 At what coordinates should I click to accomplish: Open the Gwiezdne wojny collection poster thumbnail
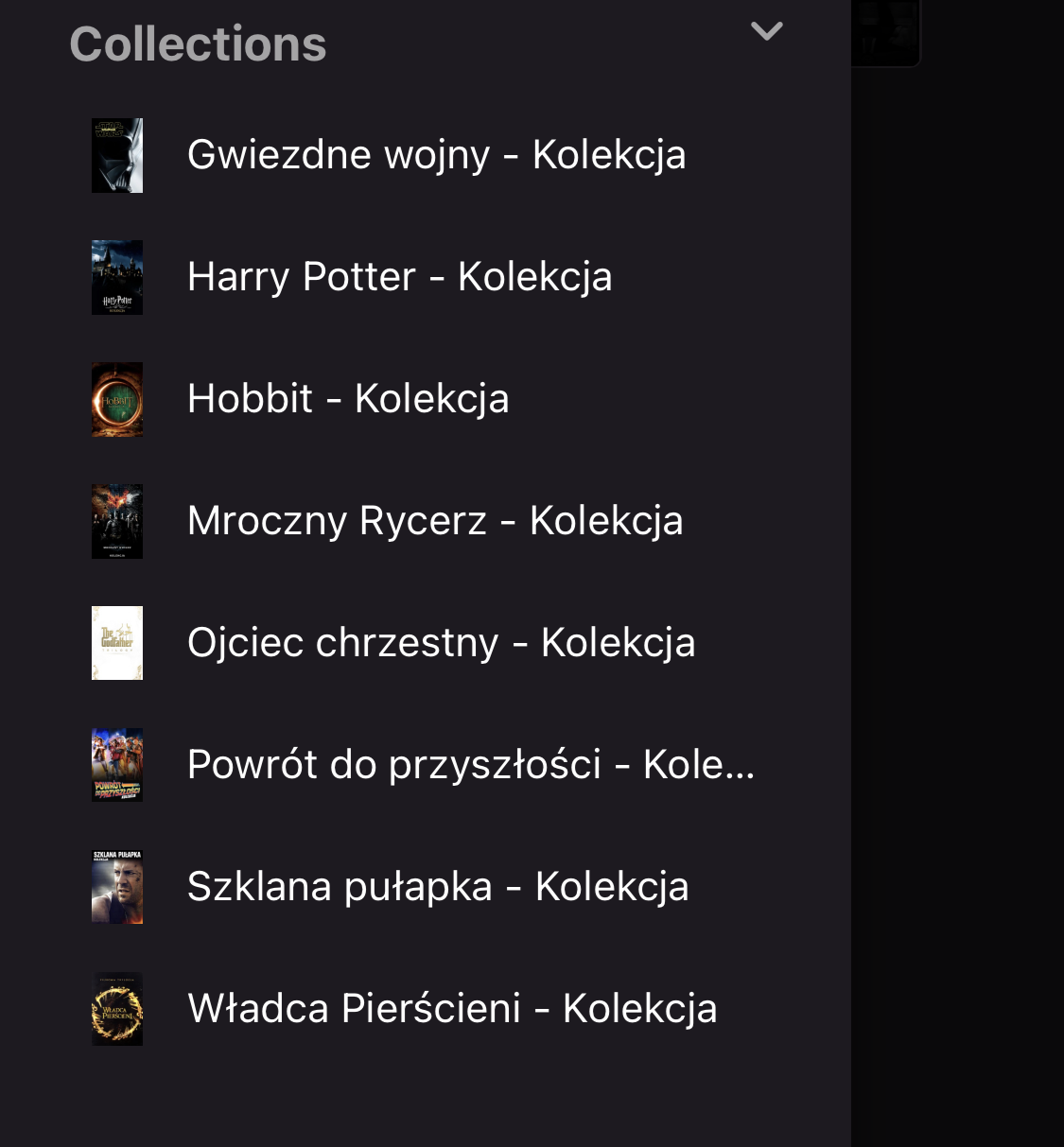tap(117, 155)
